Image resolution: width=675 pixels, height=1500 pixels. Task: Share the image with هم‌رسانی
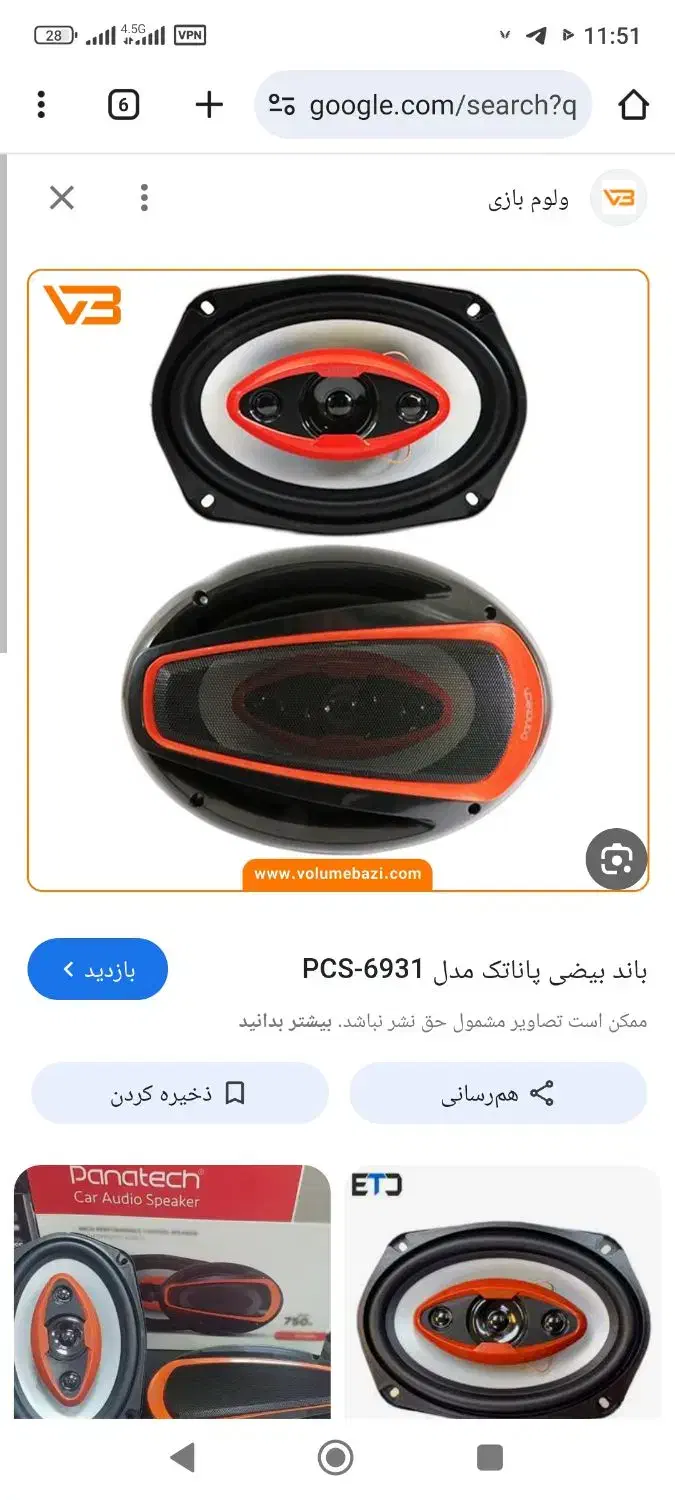coord(498,1093)
